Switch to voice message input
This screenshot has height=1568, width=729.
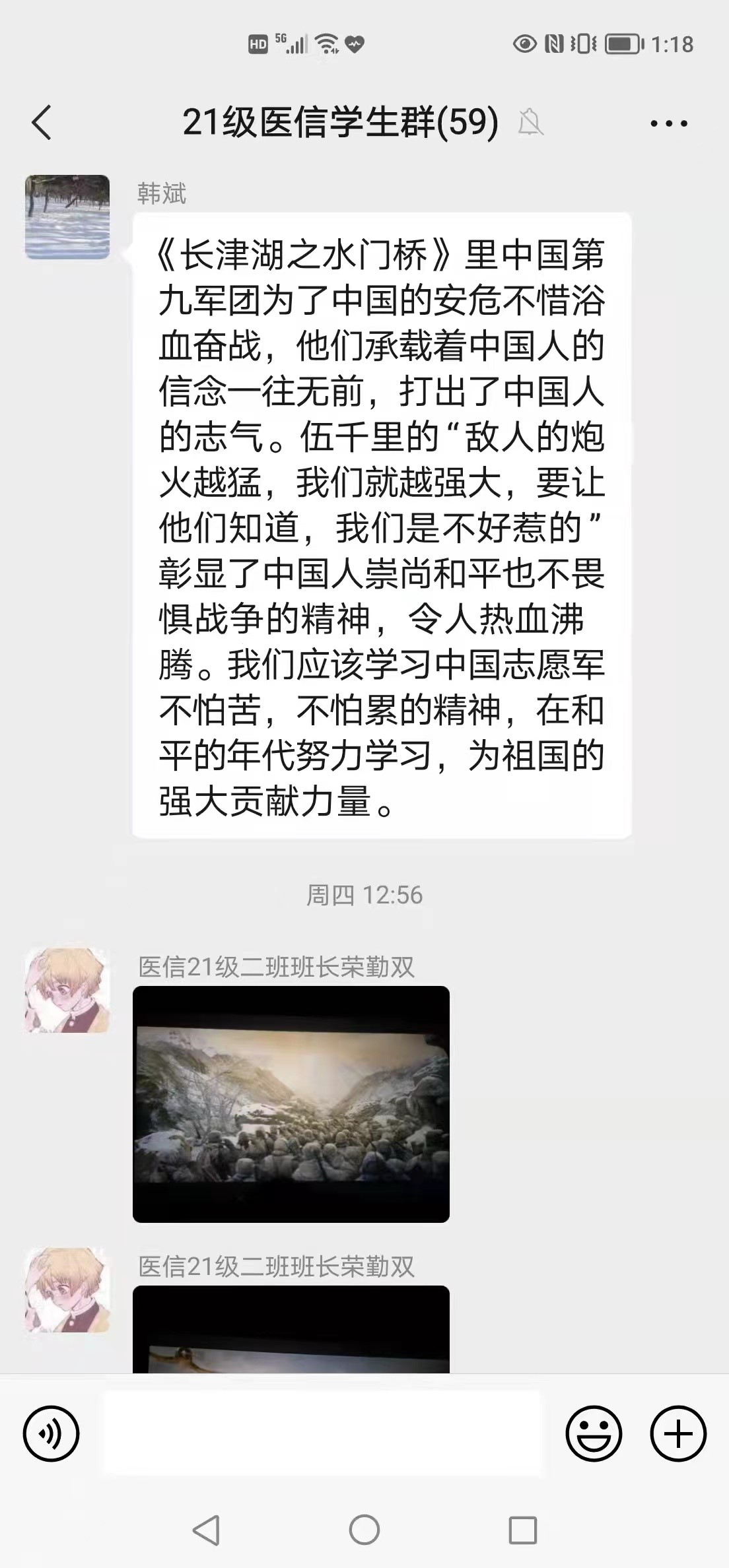(51, 1434)
